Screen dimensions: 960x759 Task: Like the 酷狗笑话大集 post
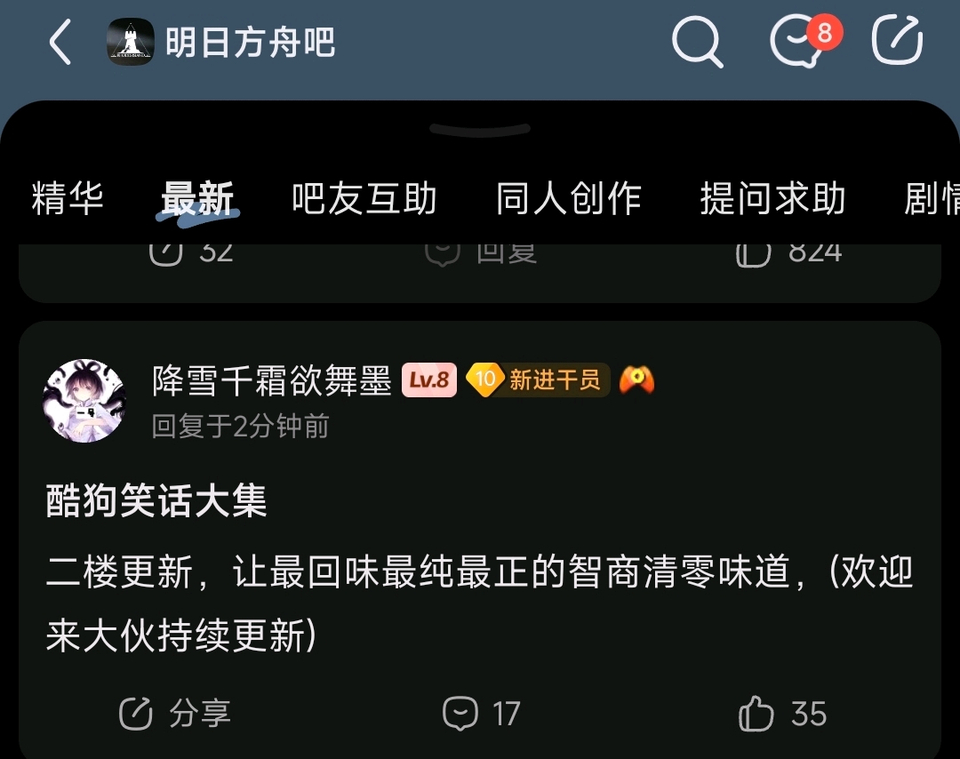pyautogui.click(x=782, y=713)
